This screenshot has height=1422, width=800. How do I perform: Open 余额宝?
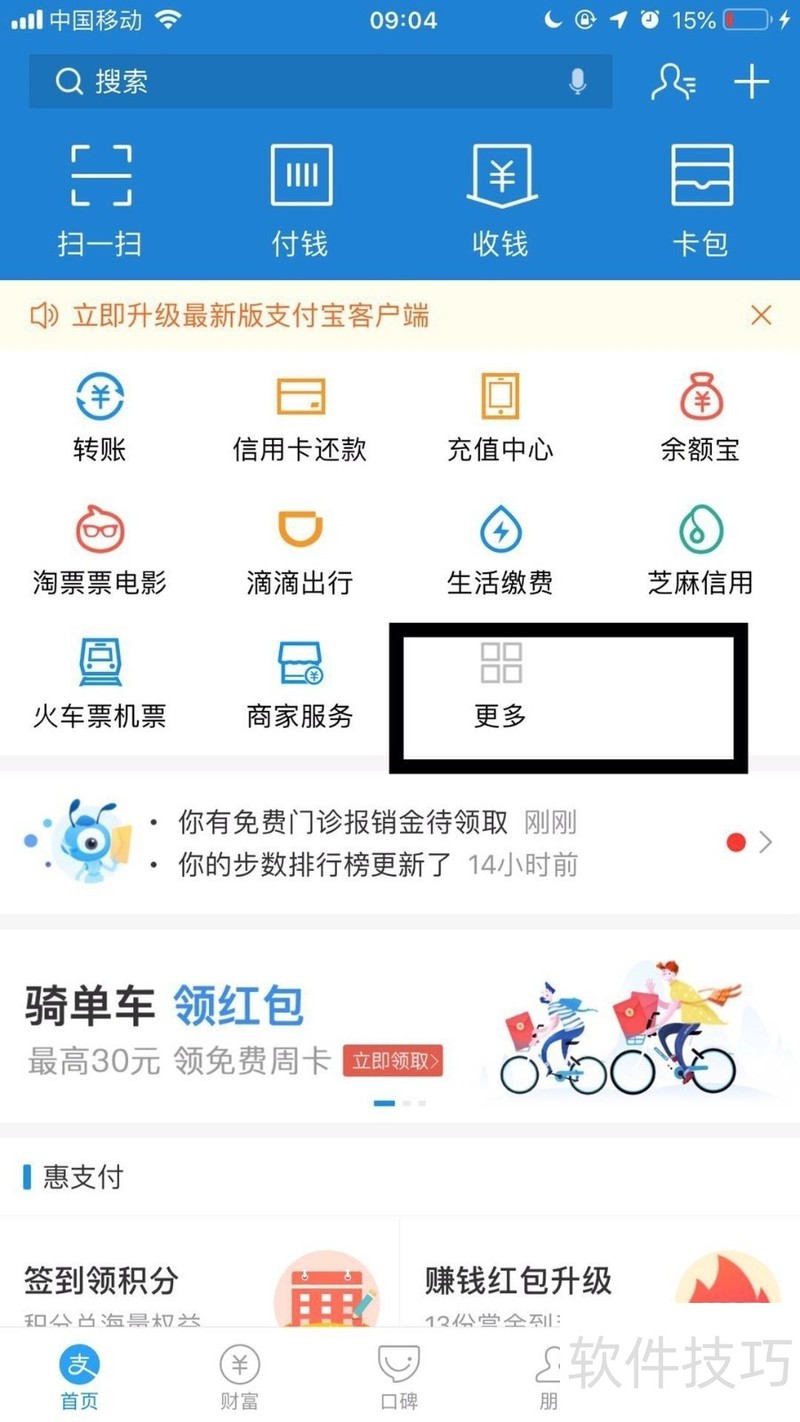[x=700, y=417]
